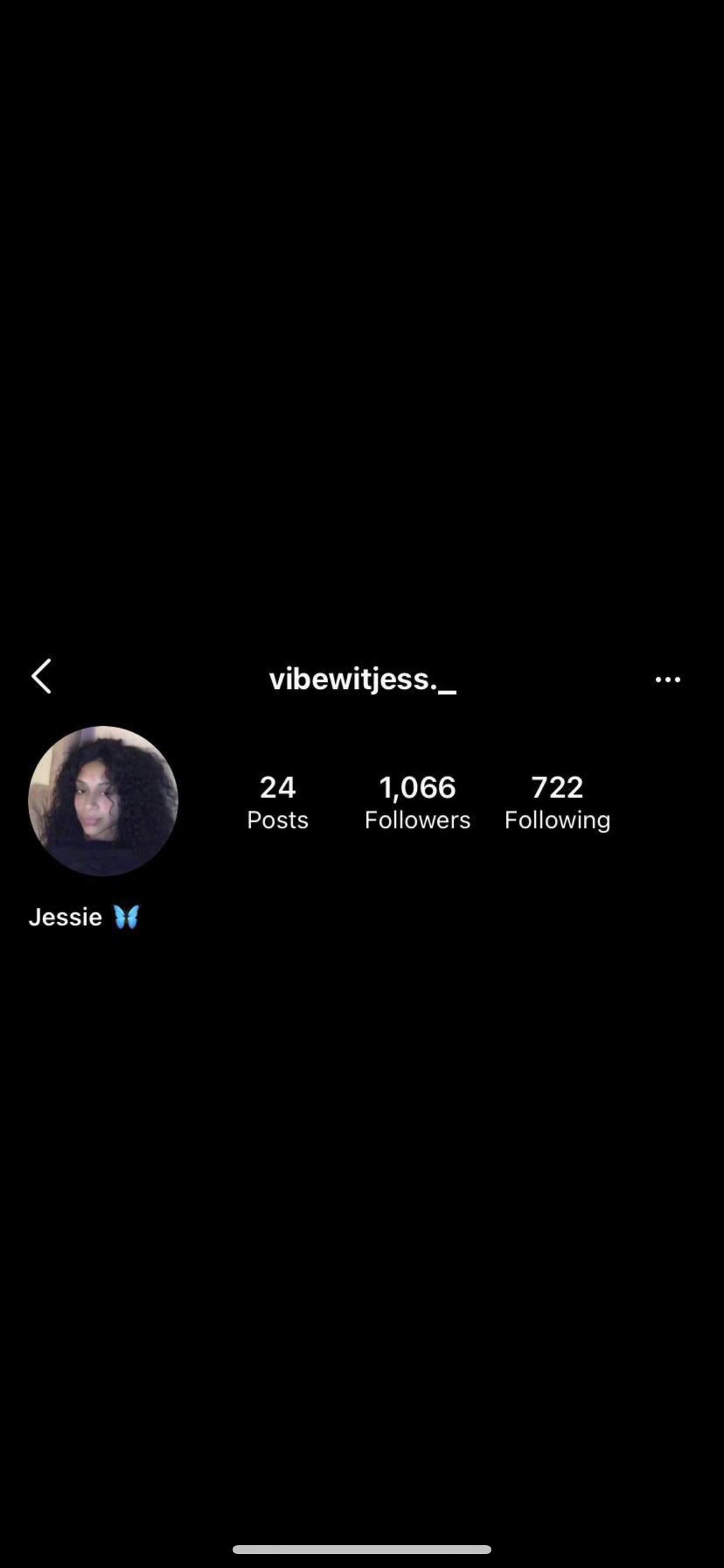Open the 1,066 Followers list

417,801
